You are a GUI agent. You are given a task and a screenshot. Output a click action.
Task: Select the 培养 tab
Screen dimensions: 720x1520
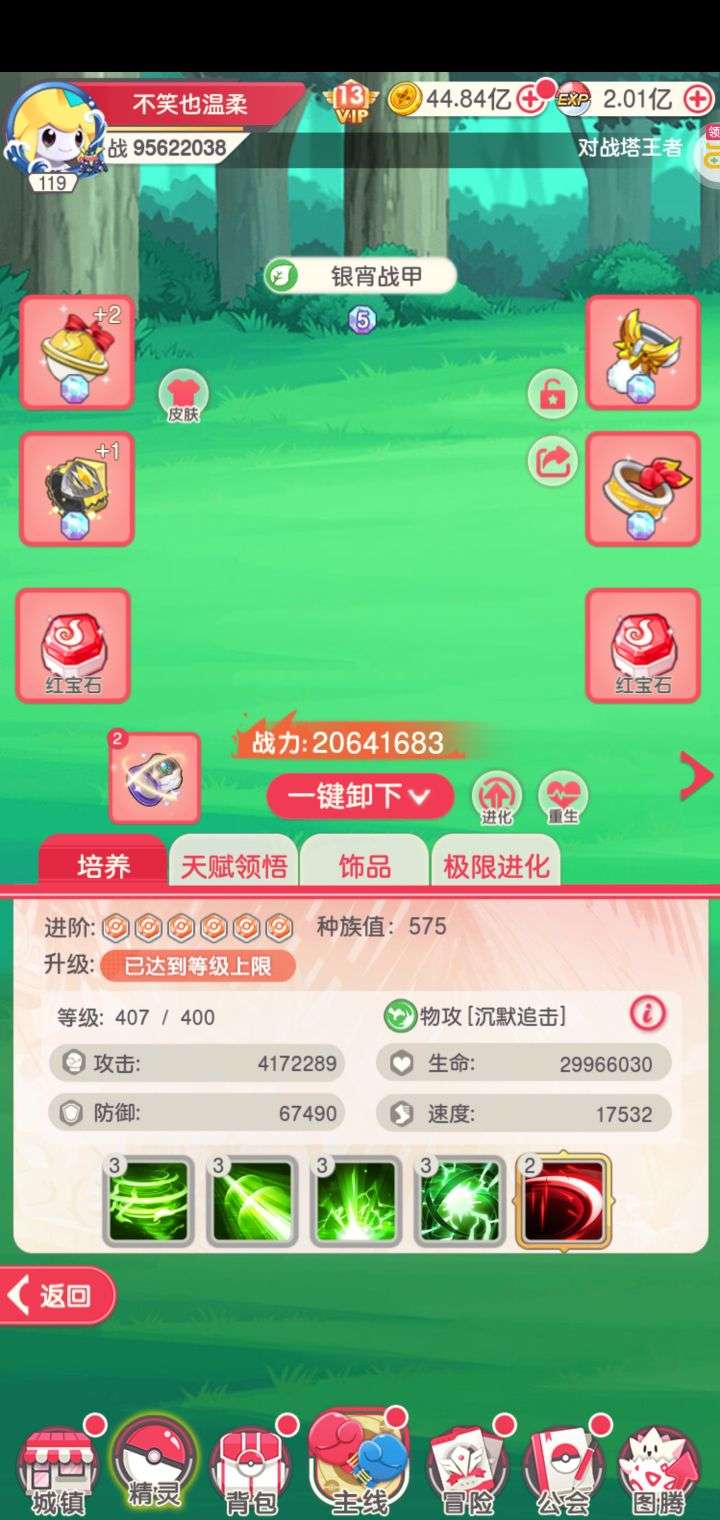(x=103, y=865)
